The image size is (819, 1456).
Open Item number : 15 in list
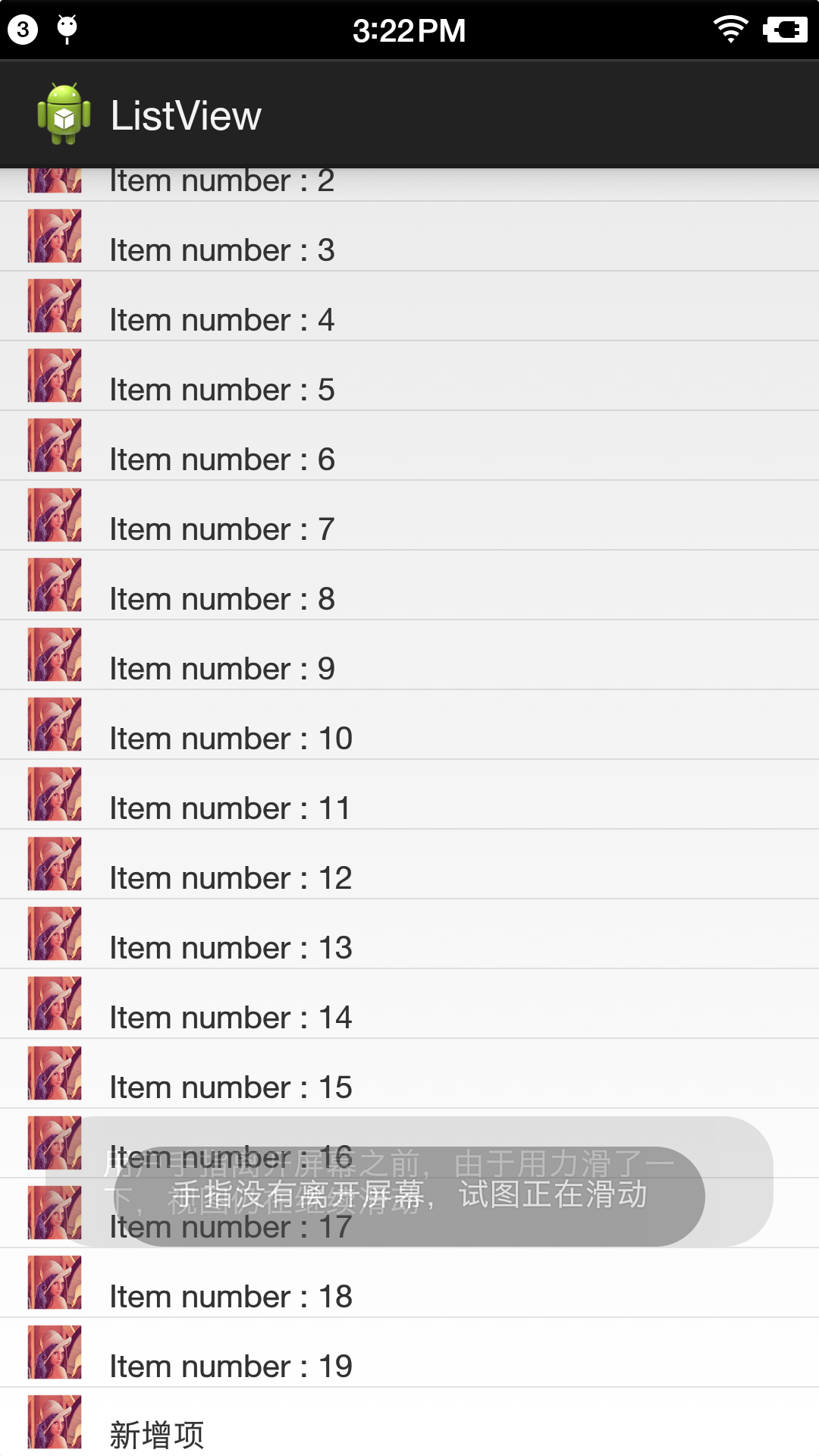click(x=409, y=1074)
